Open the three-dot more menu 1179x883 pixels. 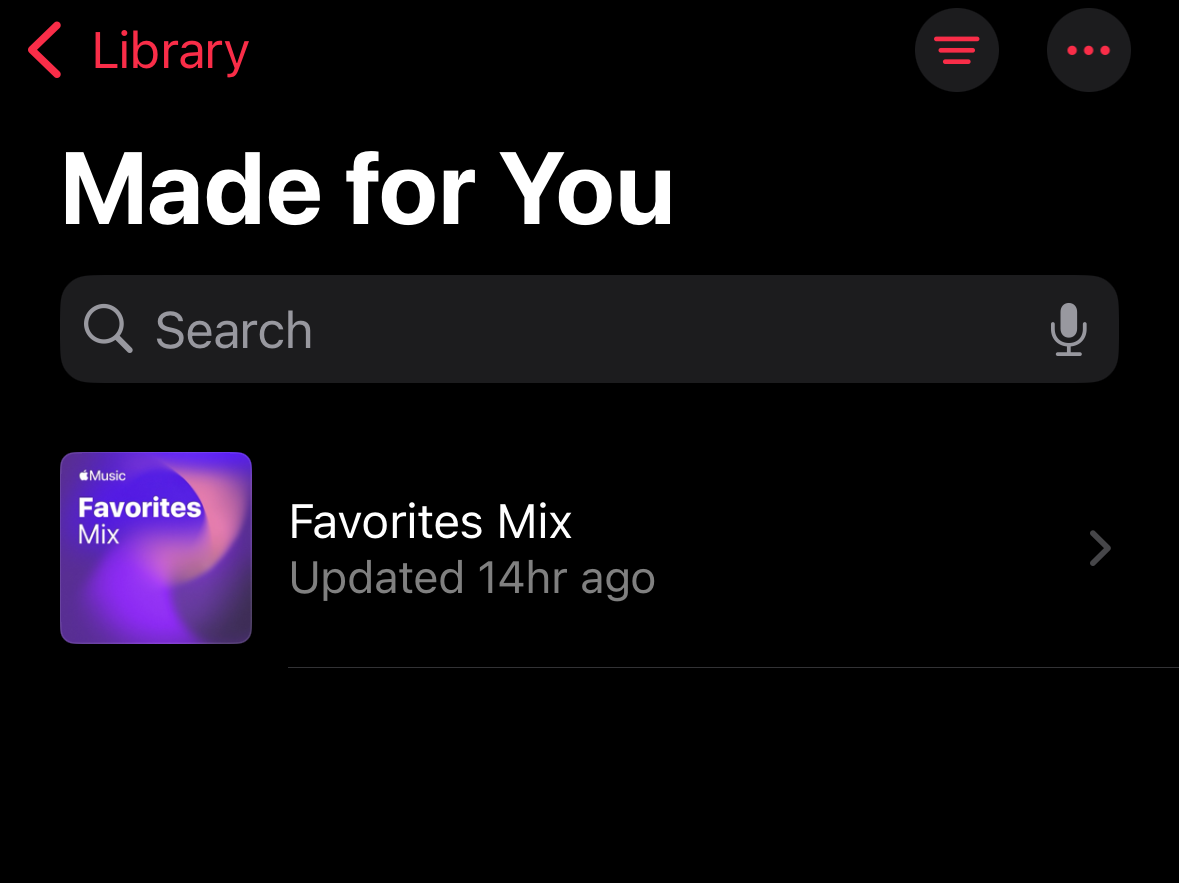pos(1088,50)
